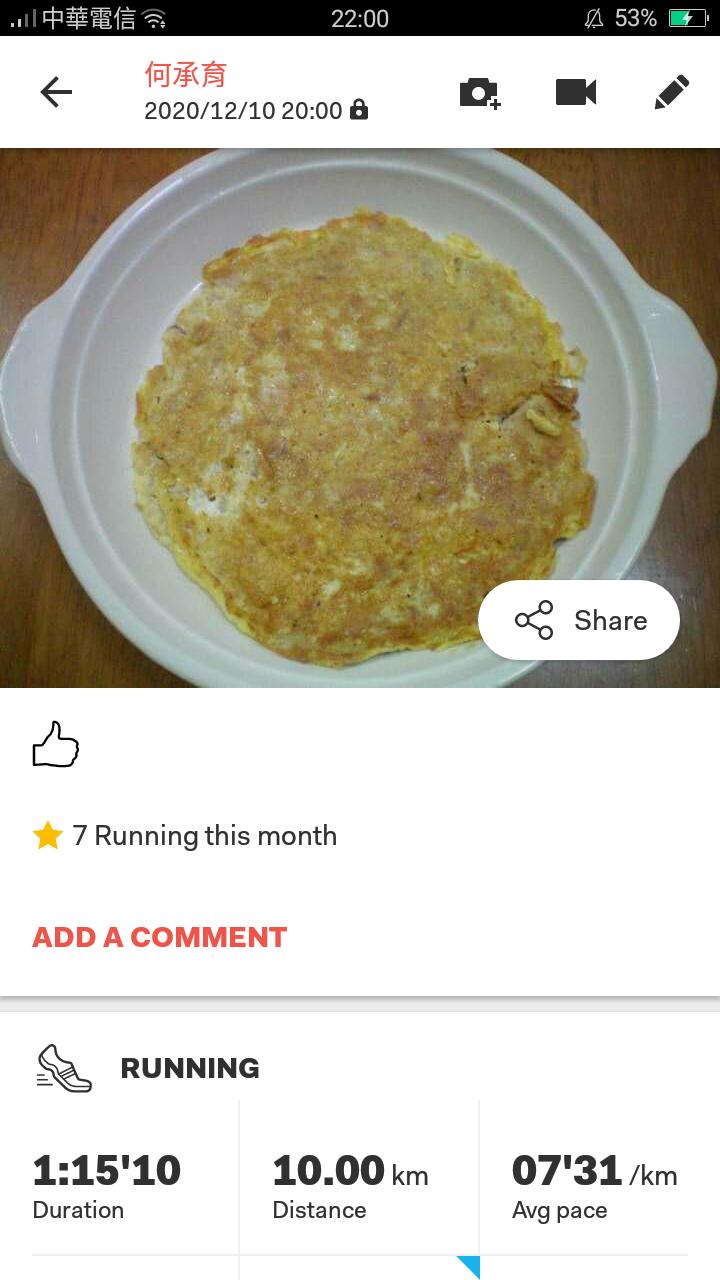Like this activity with thumbs up

(x=56, y=745)
